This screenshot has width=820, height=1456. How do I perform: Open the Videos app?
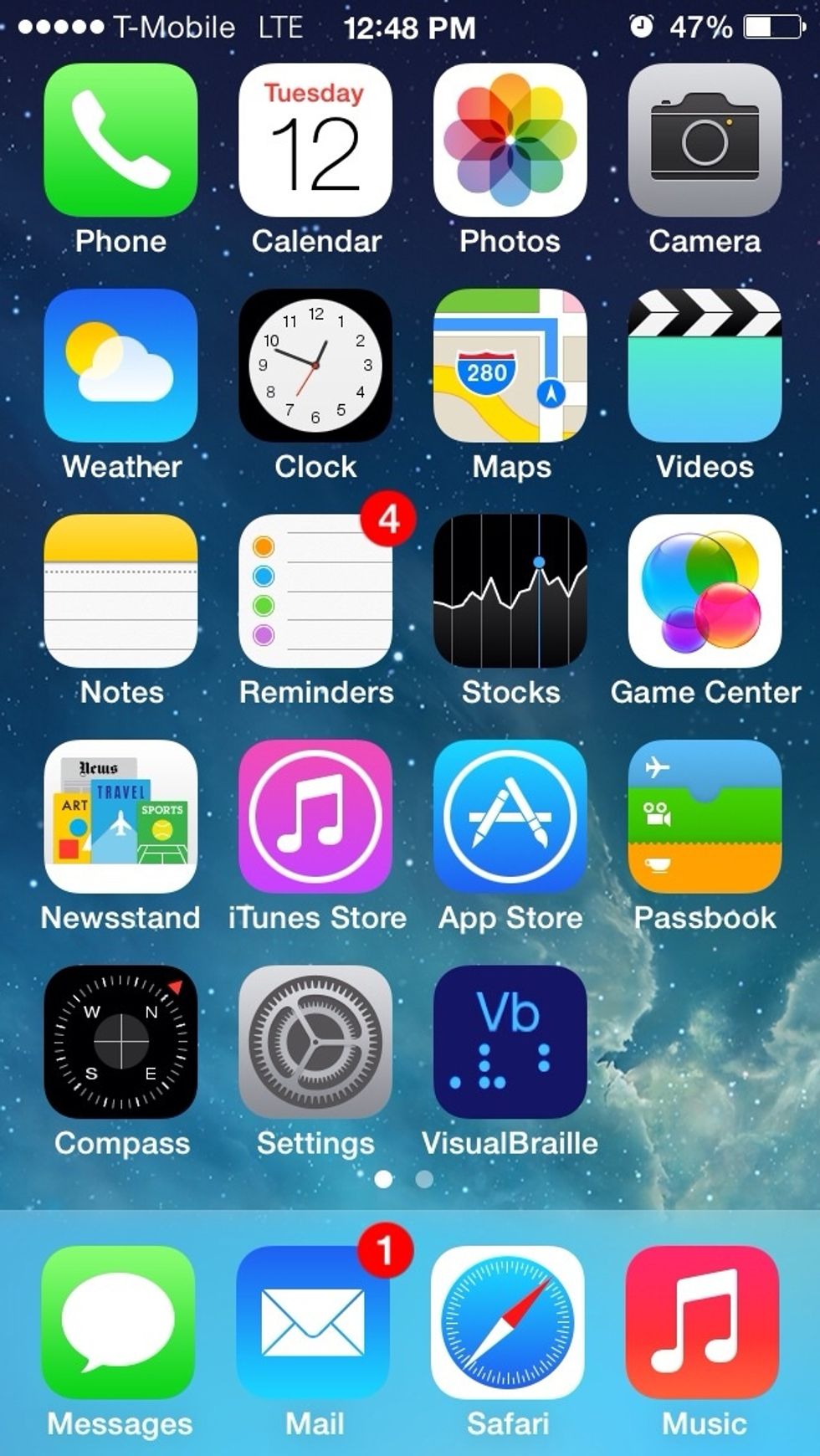[706, 368]
